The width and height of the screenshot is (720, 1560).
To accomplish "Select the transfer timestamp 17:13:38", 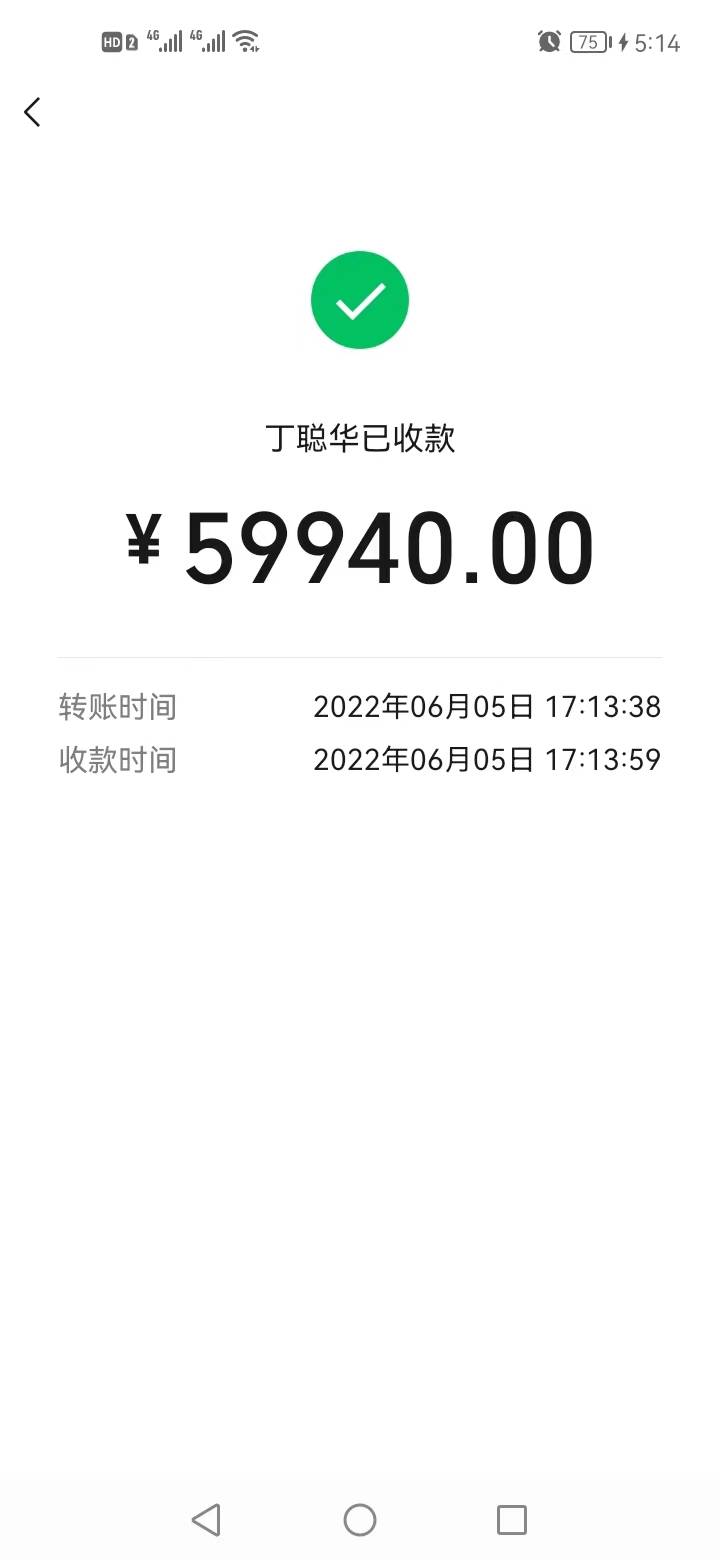I will (x=605, y=706).
